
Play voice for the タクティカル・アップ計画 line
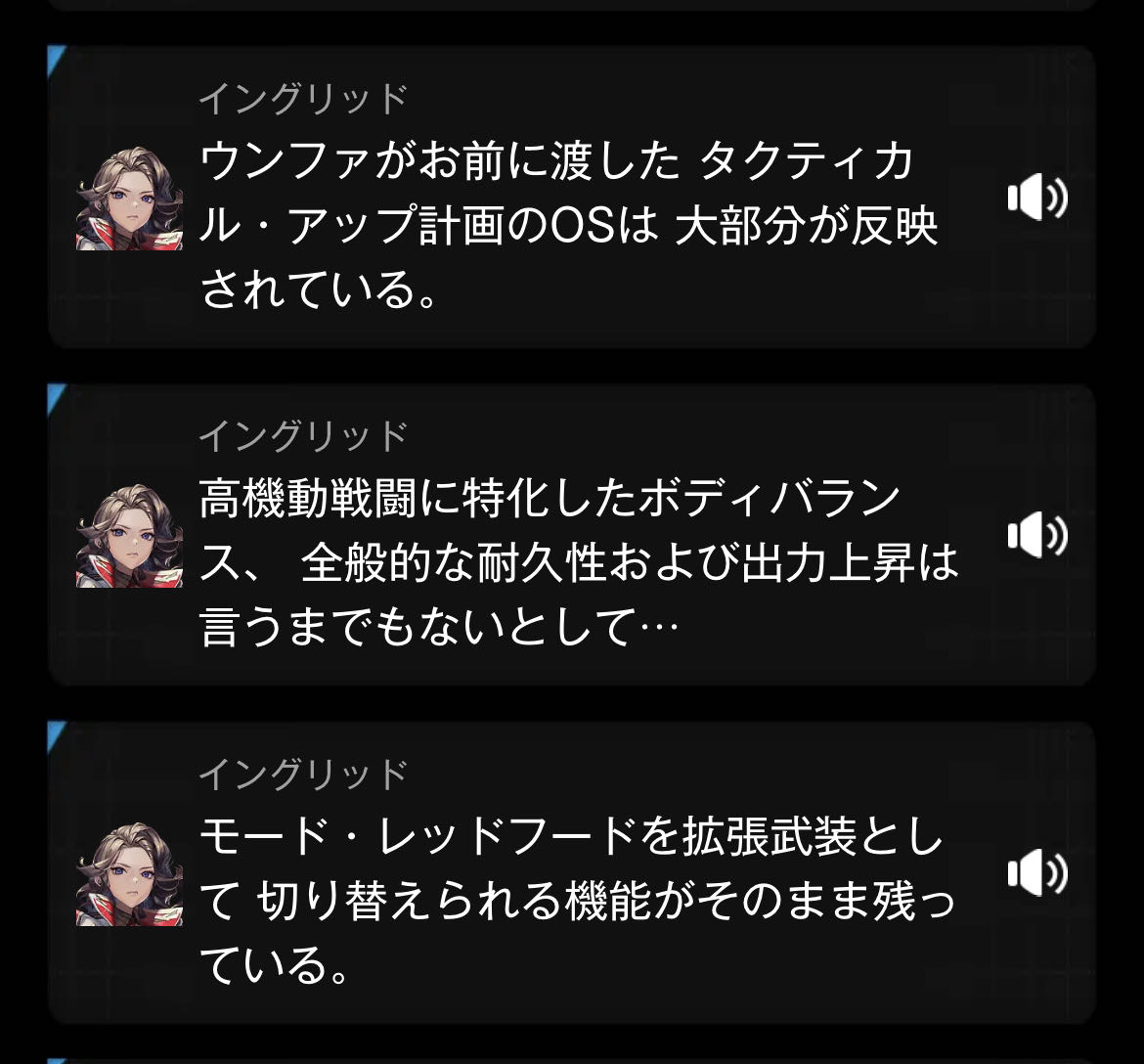click(x=1036, y=199)
